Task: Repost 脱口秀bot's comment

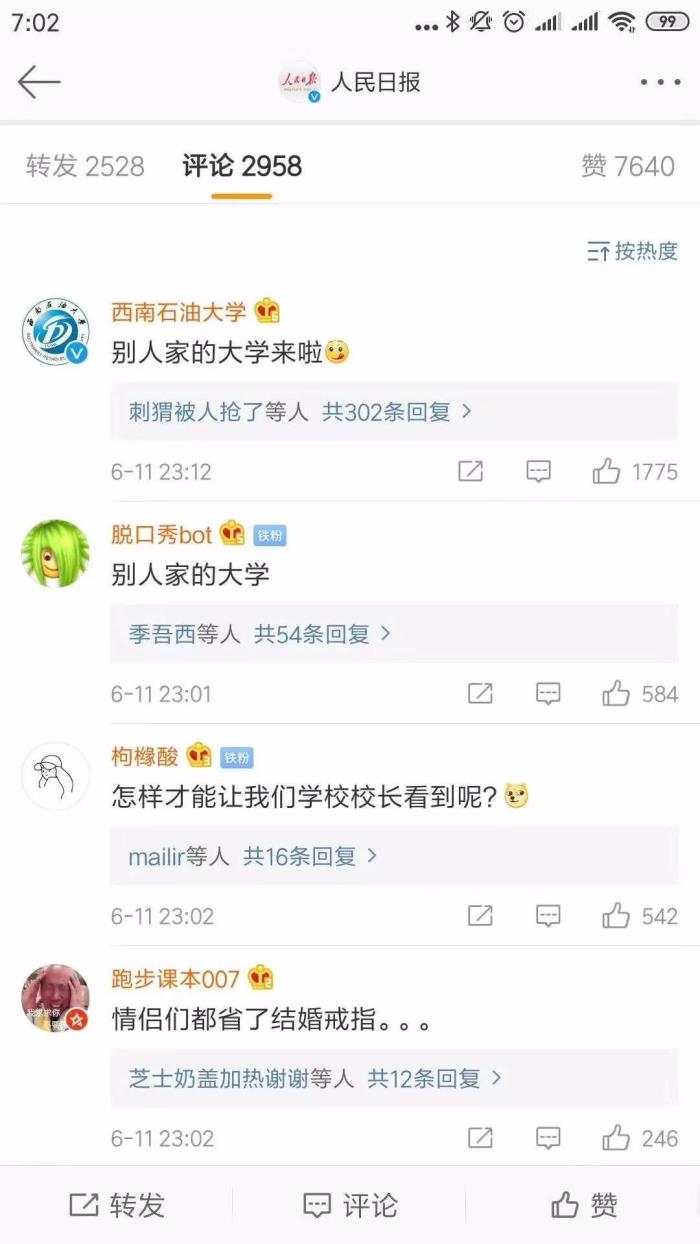Action: coord(481,693)
